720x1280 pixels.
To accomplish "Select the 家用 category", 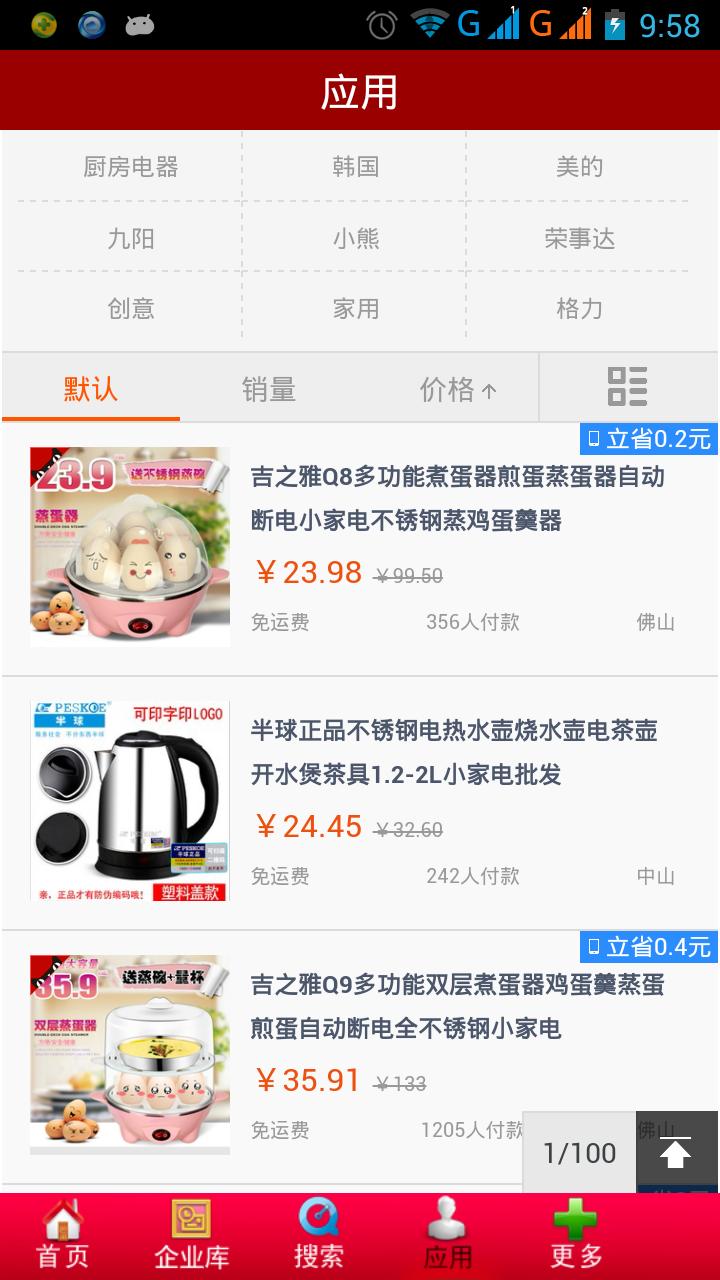I will (x=355, y=309).
